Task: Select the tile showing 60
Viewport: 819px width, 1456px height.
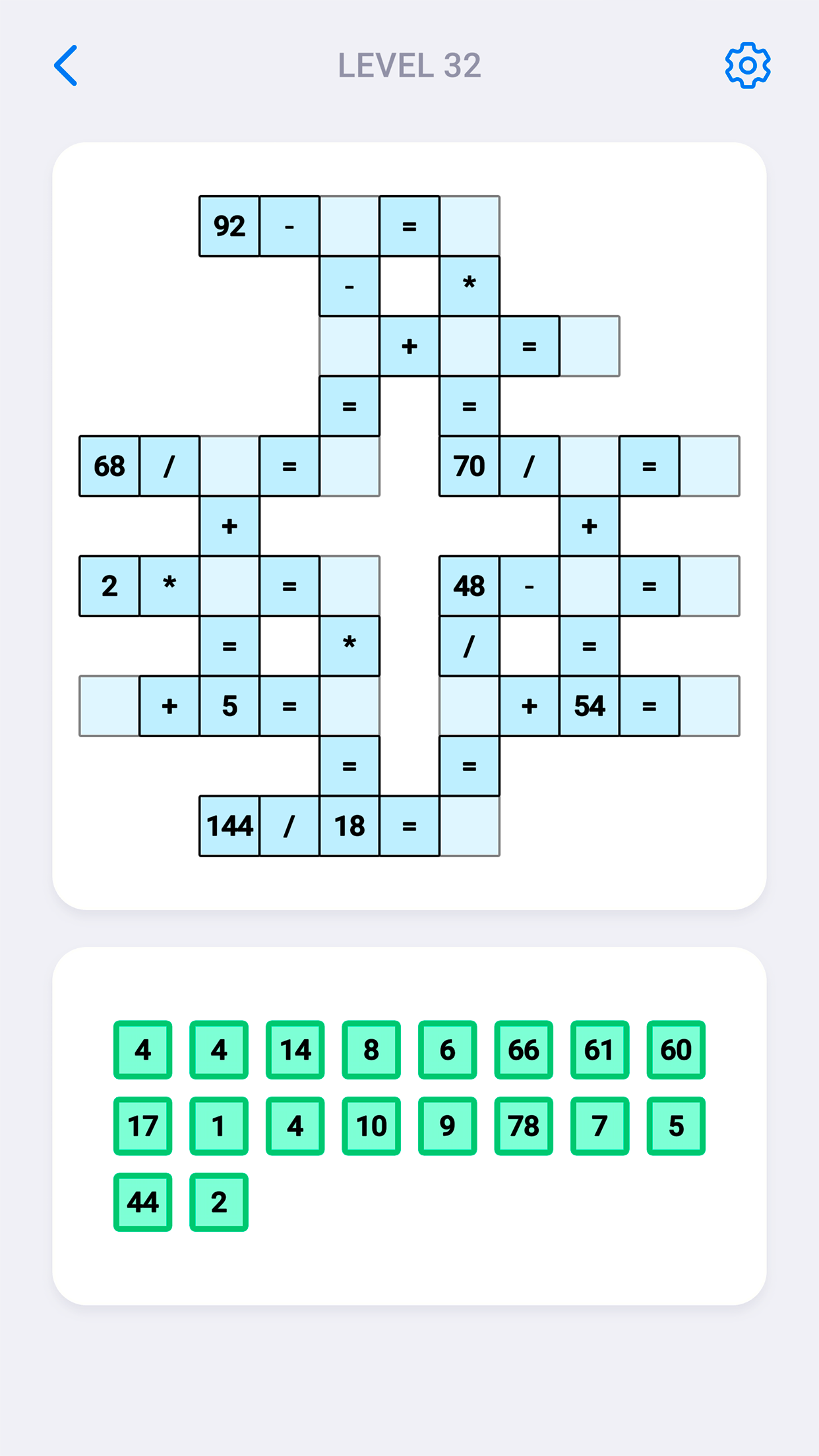Action: pos(675,1050)
